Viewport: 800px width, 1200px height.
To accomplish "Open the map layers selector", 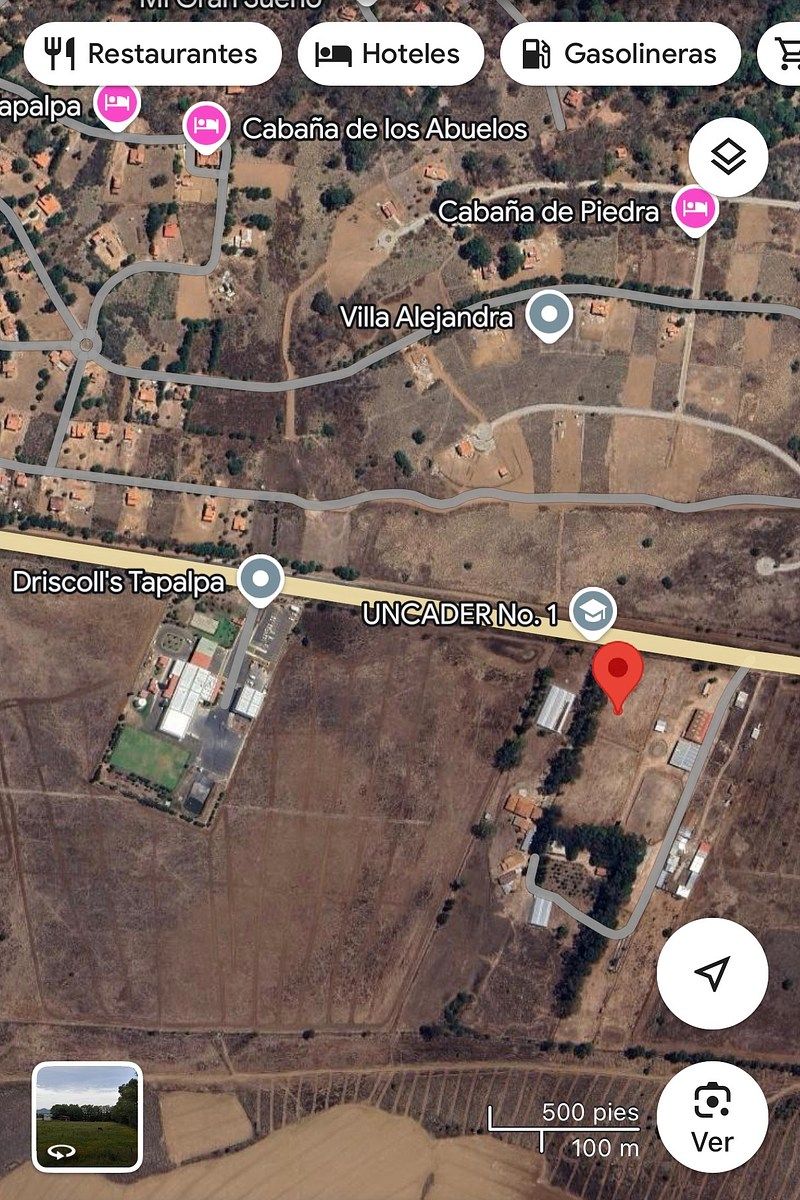I will tap(728, 157).
